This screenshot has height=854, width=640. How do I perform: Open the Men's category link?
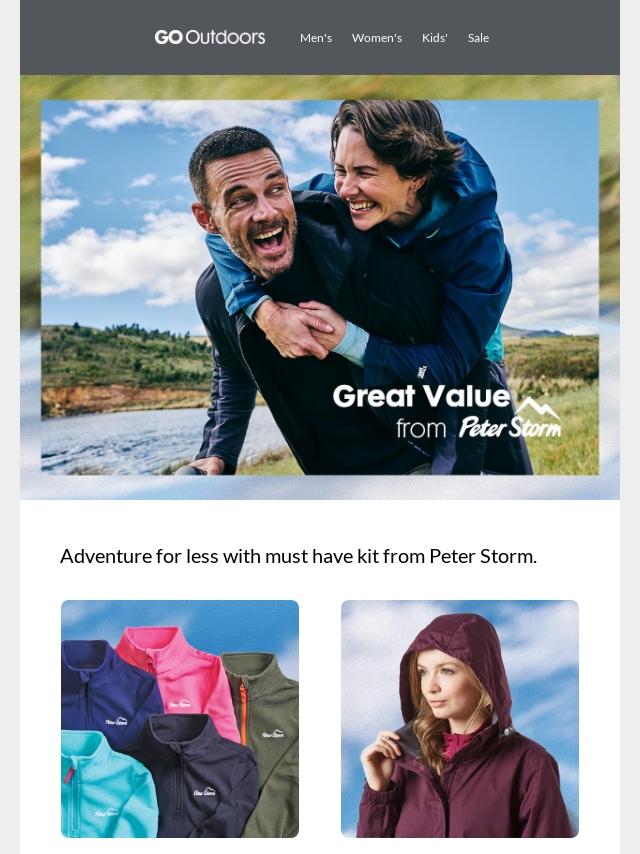point(315,38)
